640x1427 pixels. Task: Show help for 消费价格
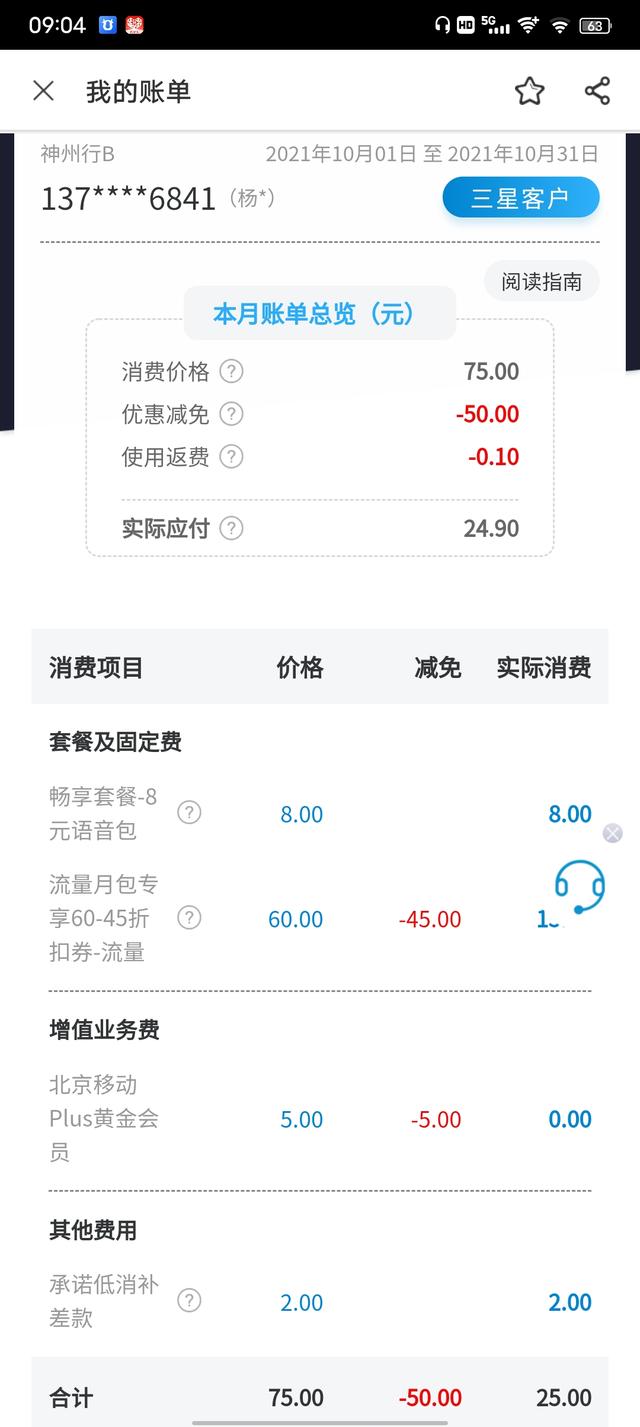coord(231,372)
